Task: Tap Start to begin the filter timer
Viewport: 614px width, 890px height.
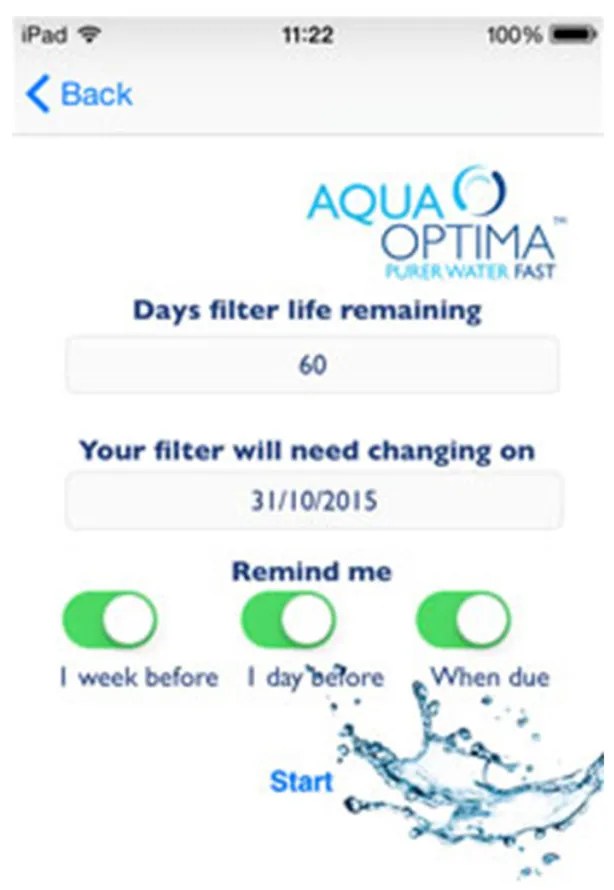Action: (x=301, y=779)
